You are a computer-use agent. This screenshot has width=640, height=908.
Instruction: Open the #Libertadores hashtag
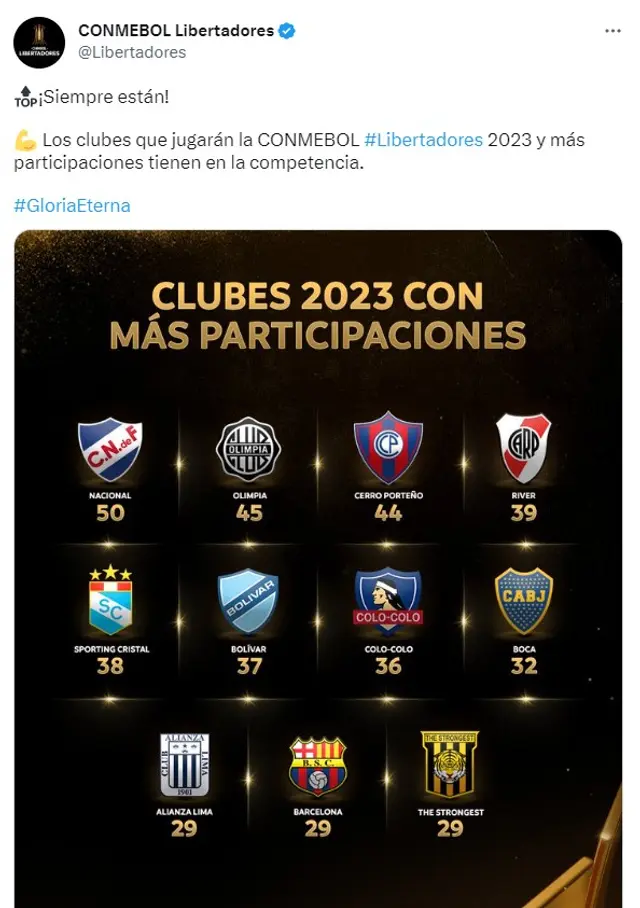click(x=423, y=139)
